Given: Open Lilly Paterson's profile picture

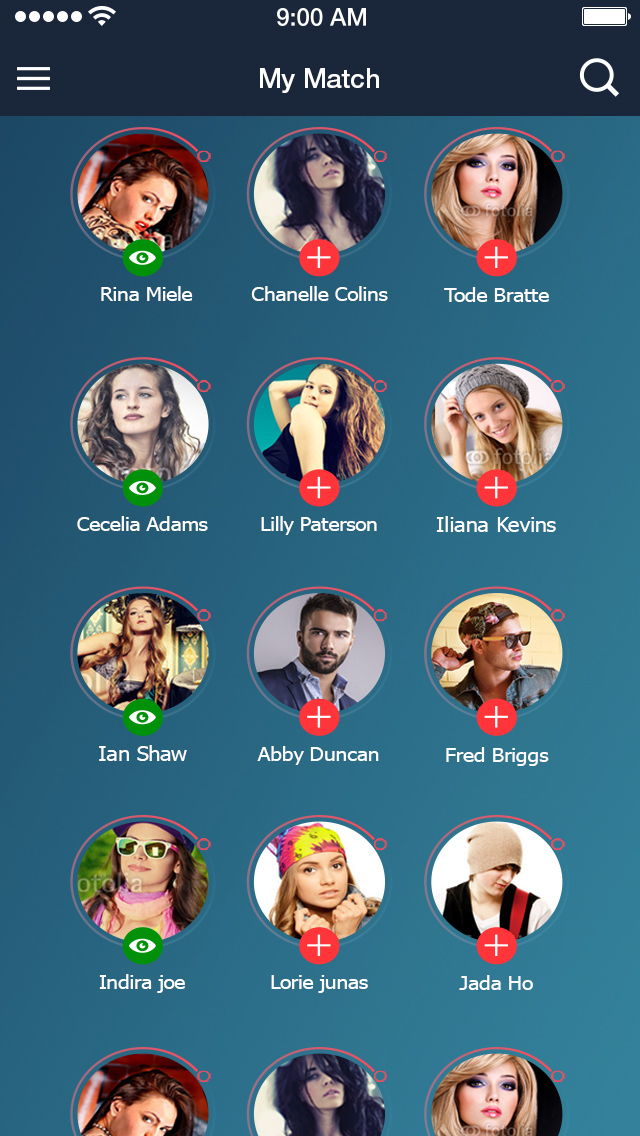Looking at the screenshot, I should (x=319, y=418).
